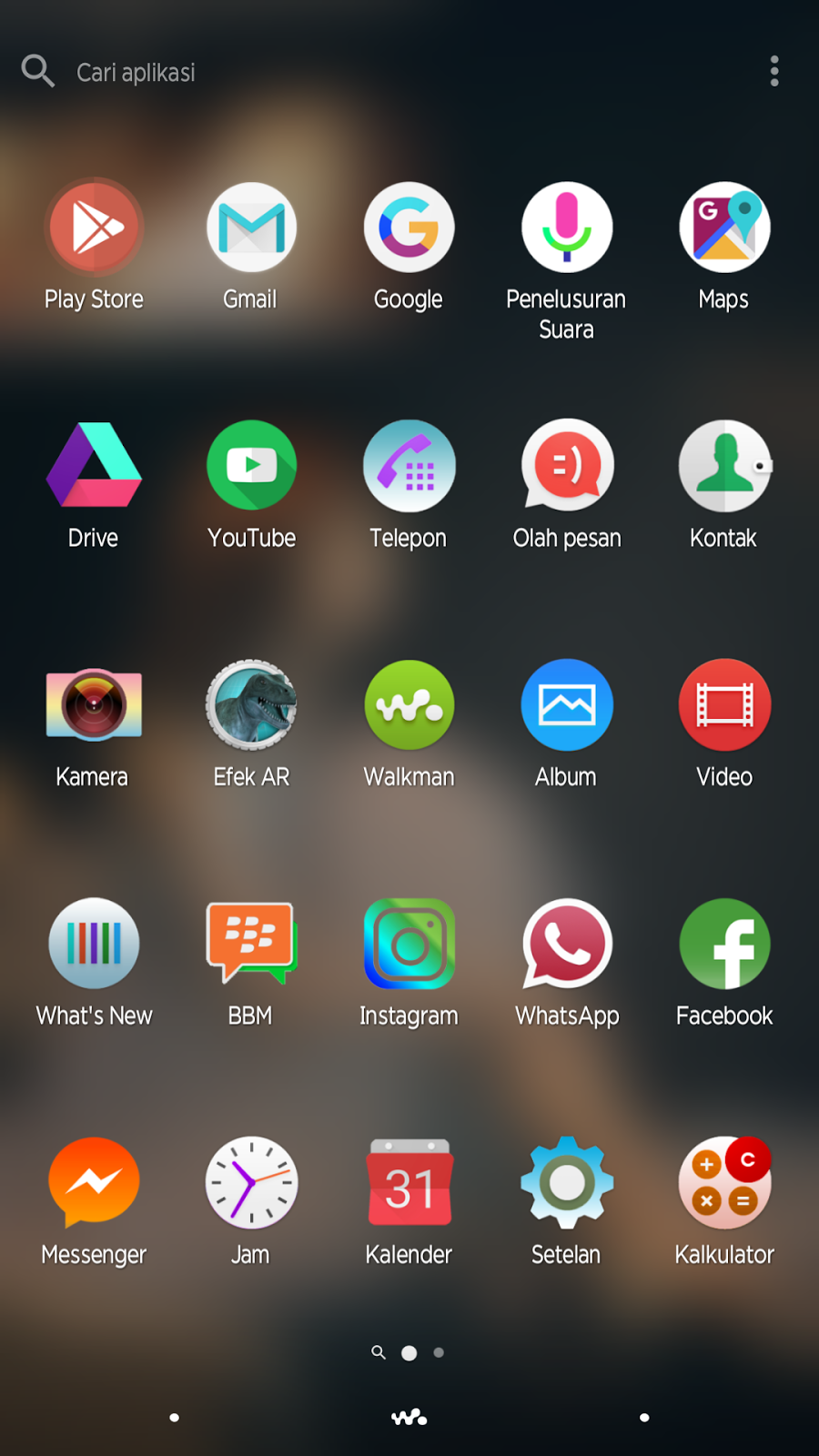Launch the Play Store app
Screen dimensions: 819x1456
coord(94,227)
